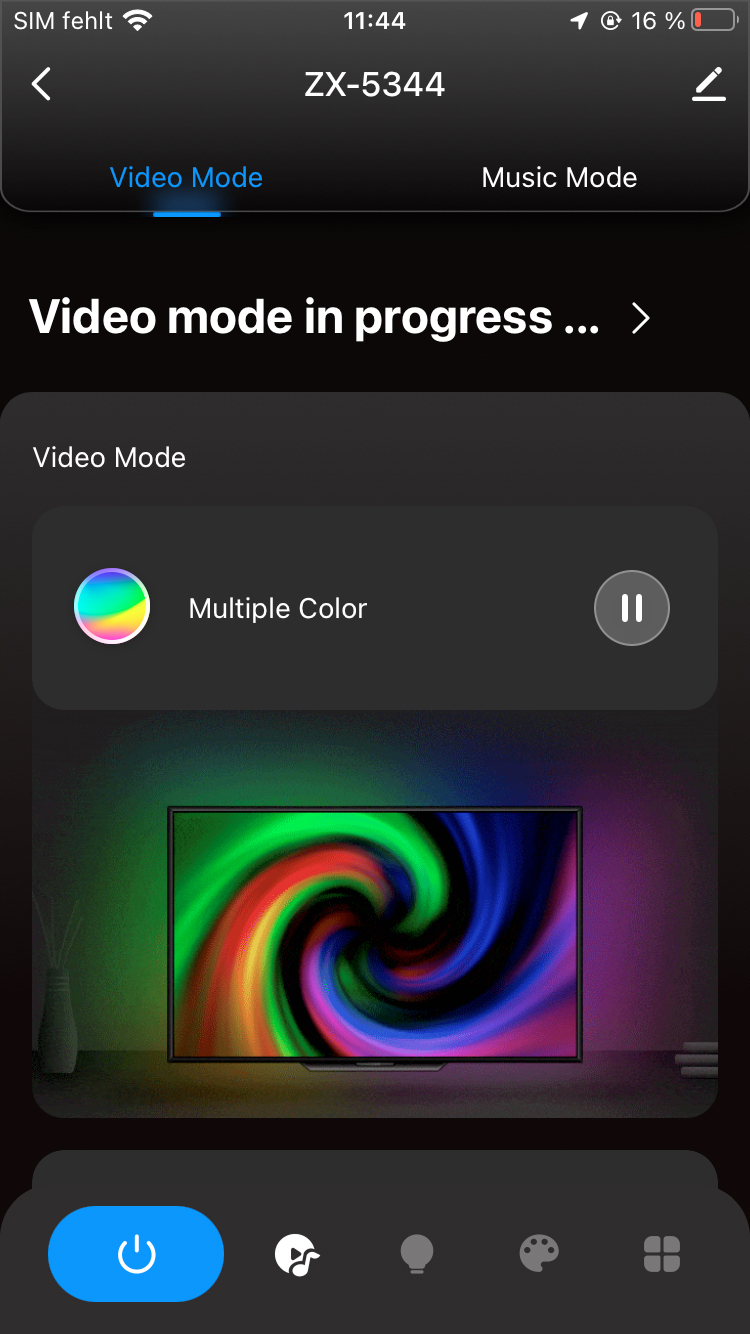Edit device ZX-5344 with the pencil icon
Viewport: 750px width, 1334px height.
click(x=709, y=85)
